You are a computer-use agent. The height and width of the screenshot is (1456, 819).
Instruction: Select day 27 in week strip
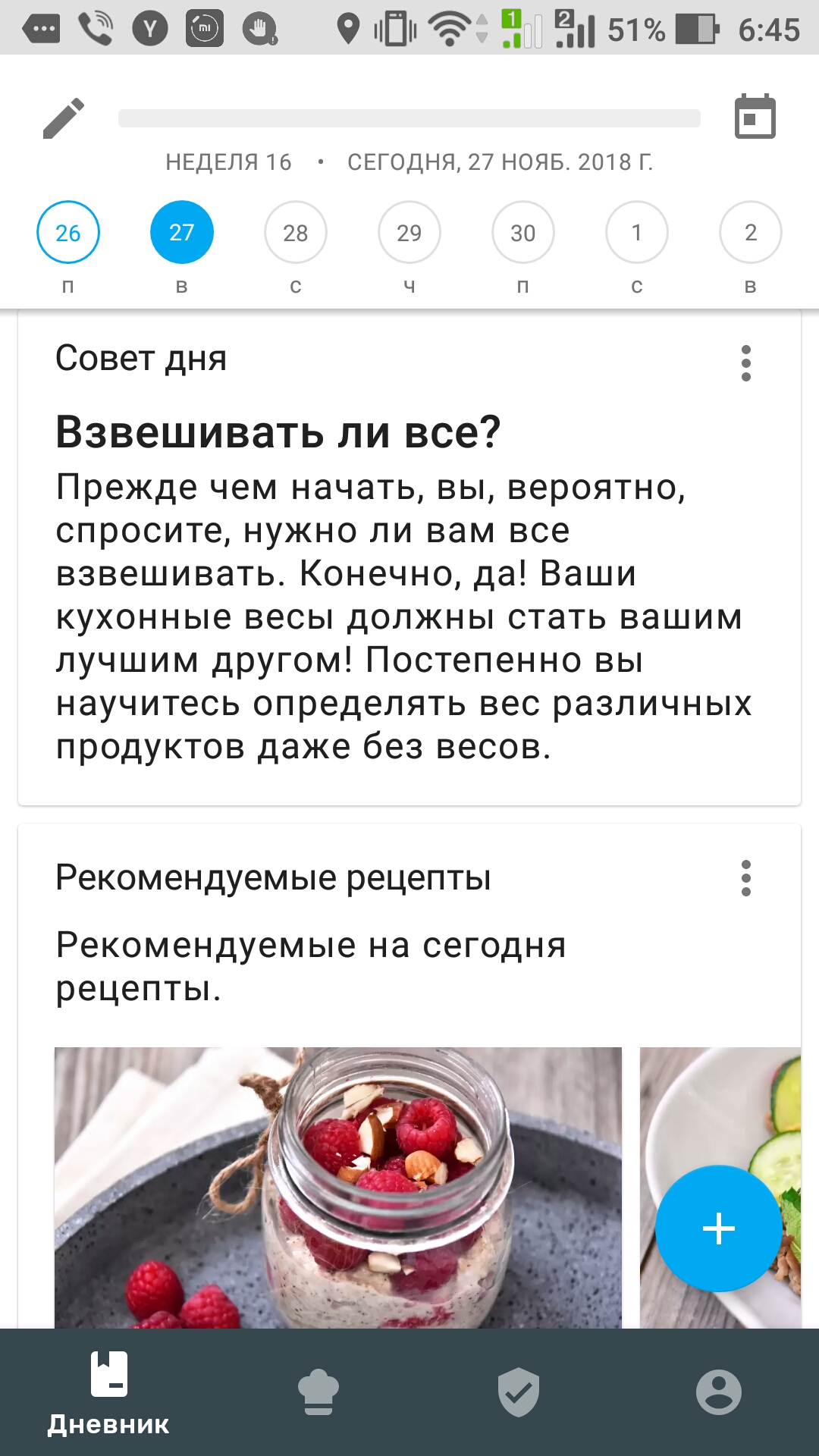(182, 233)
